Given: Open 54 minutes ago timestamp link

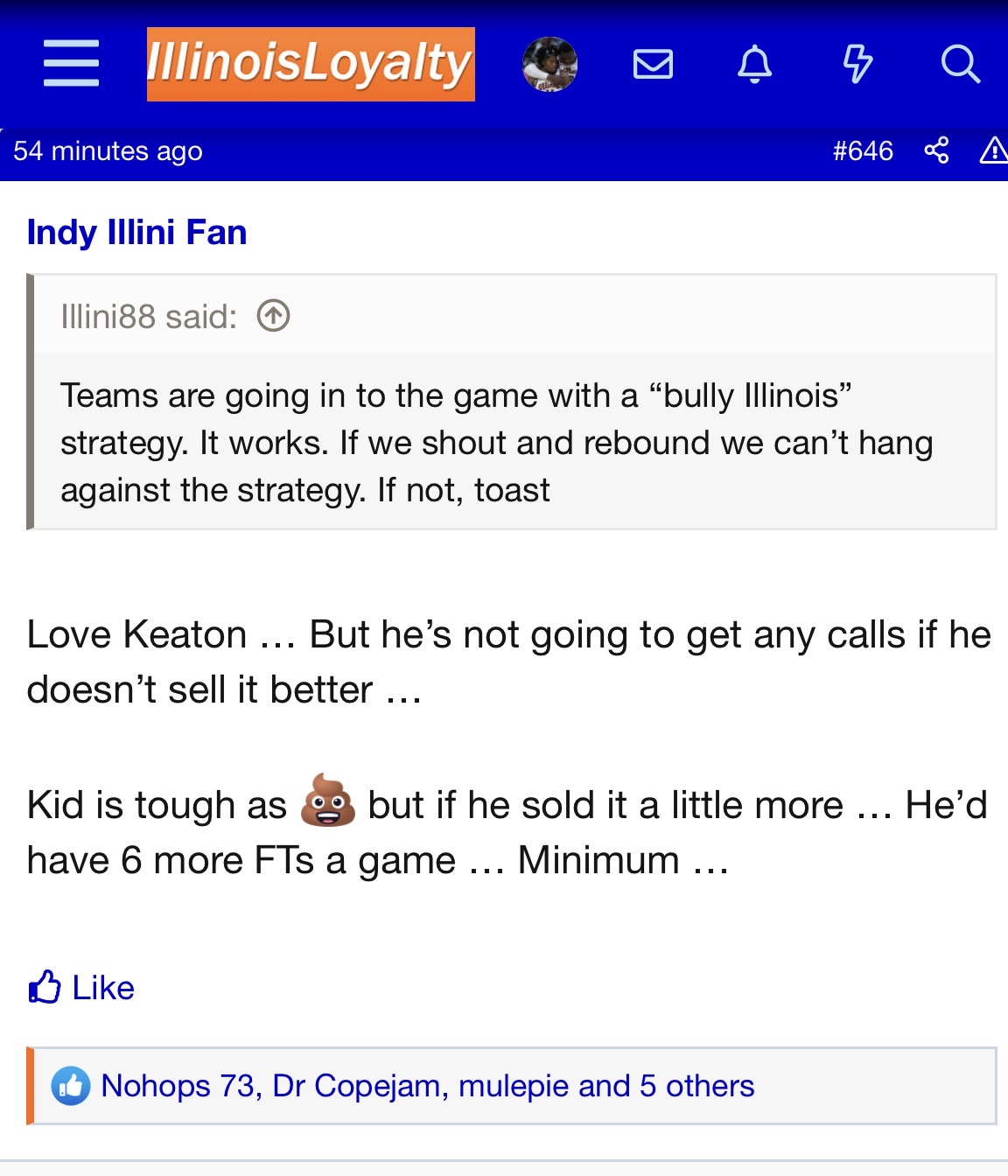Looking at the screenshot, I should 108,150.
